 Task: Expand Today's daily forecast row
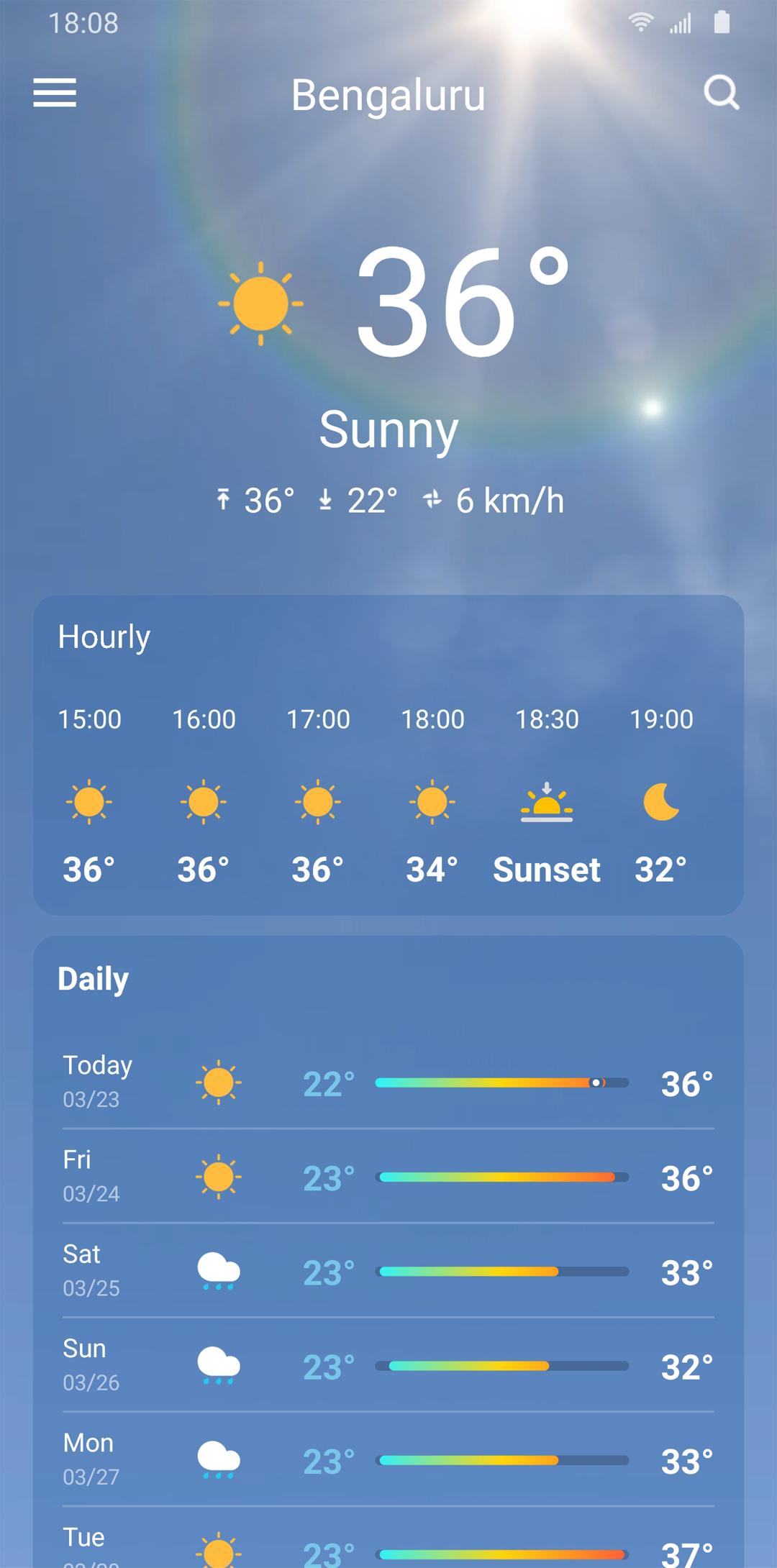388,1082
